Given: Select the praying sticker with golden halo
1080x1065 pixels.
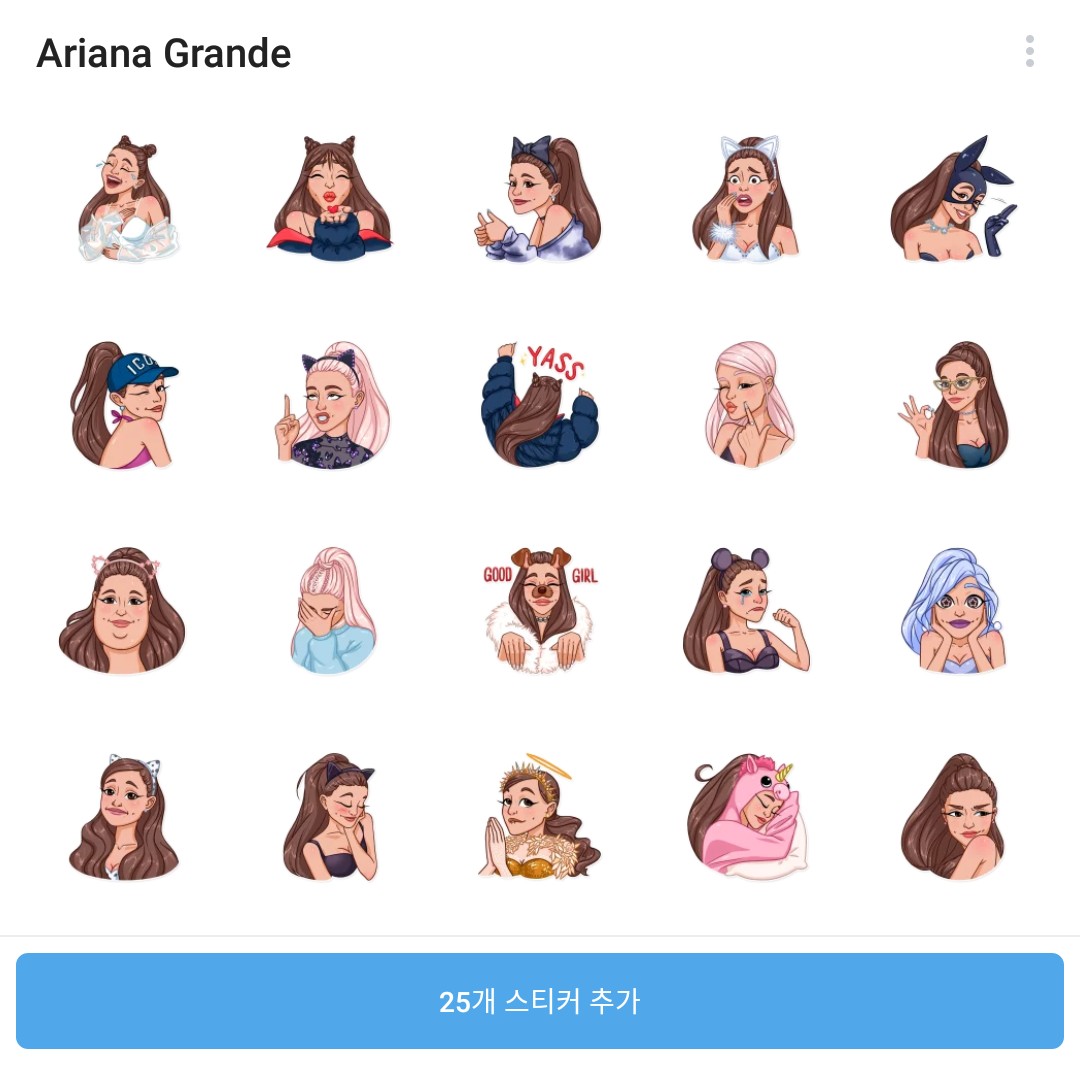Looking at the screenshot, I should click(540, 817).
